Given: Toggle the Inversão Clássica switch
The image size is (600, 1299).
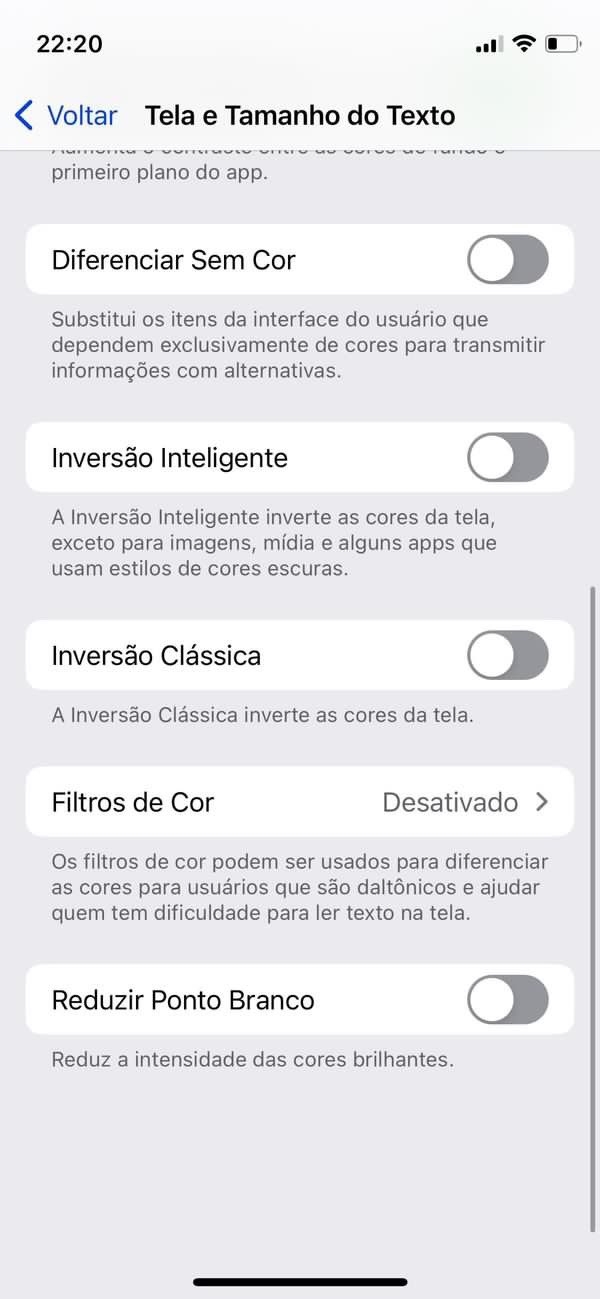Looking at the screenshot, I should pos(507,656).
